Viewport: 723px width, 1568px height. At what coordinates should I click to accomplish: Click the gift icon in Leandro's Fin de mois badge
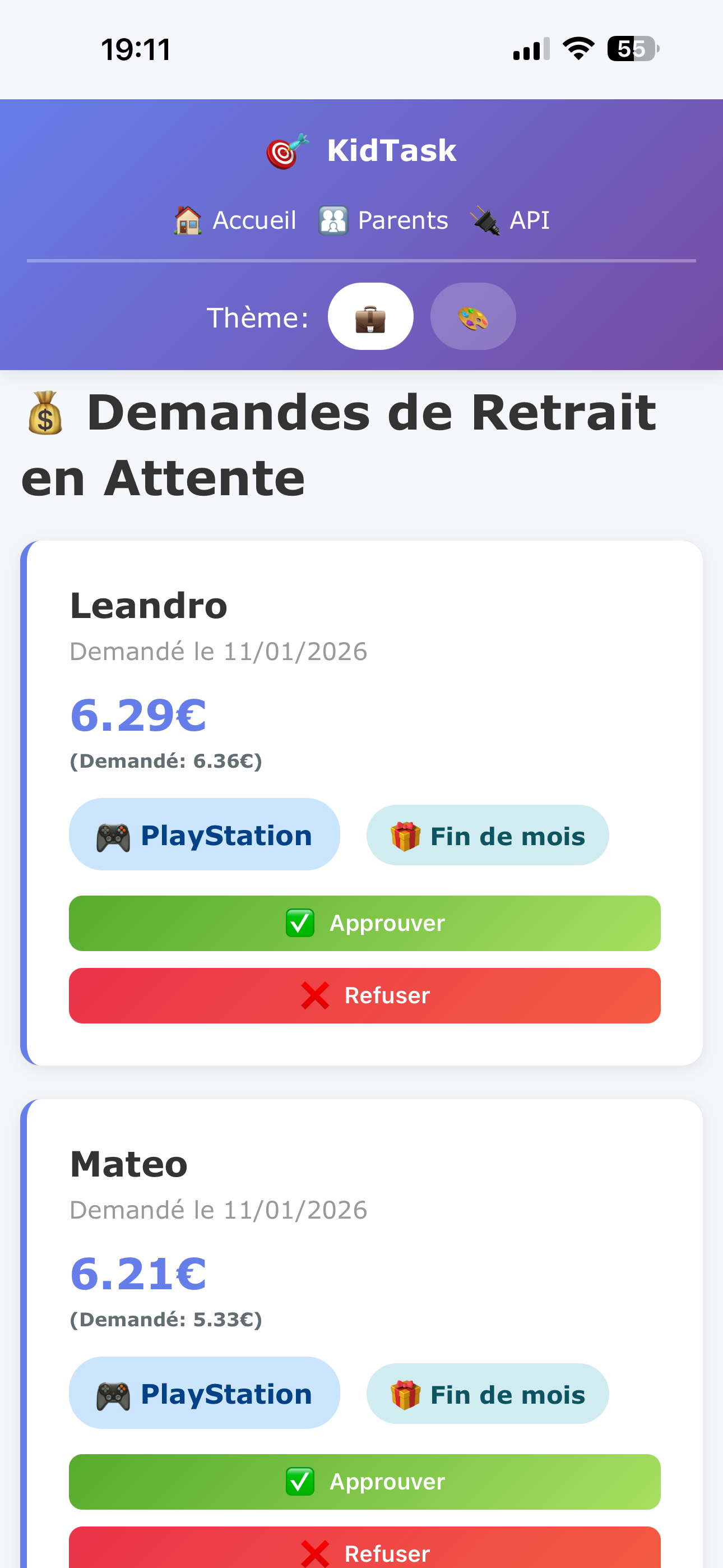point(404,834)
